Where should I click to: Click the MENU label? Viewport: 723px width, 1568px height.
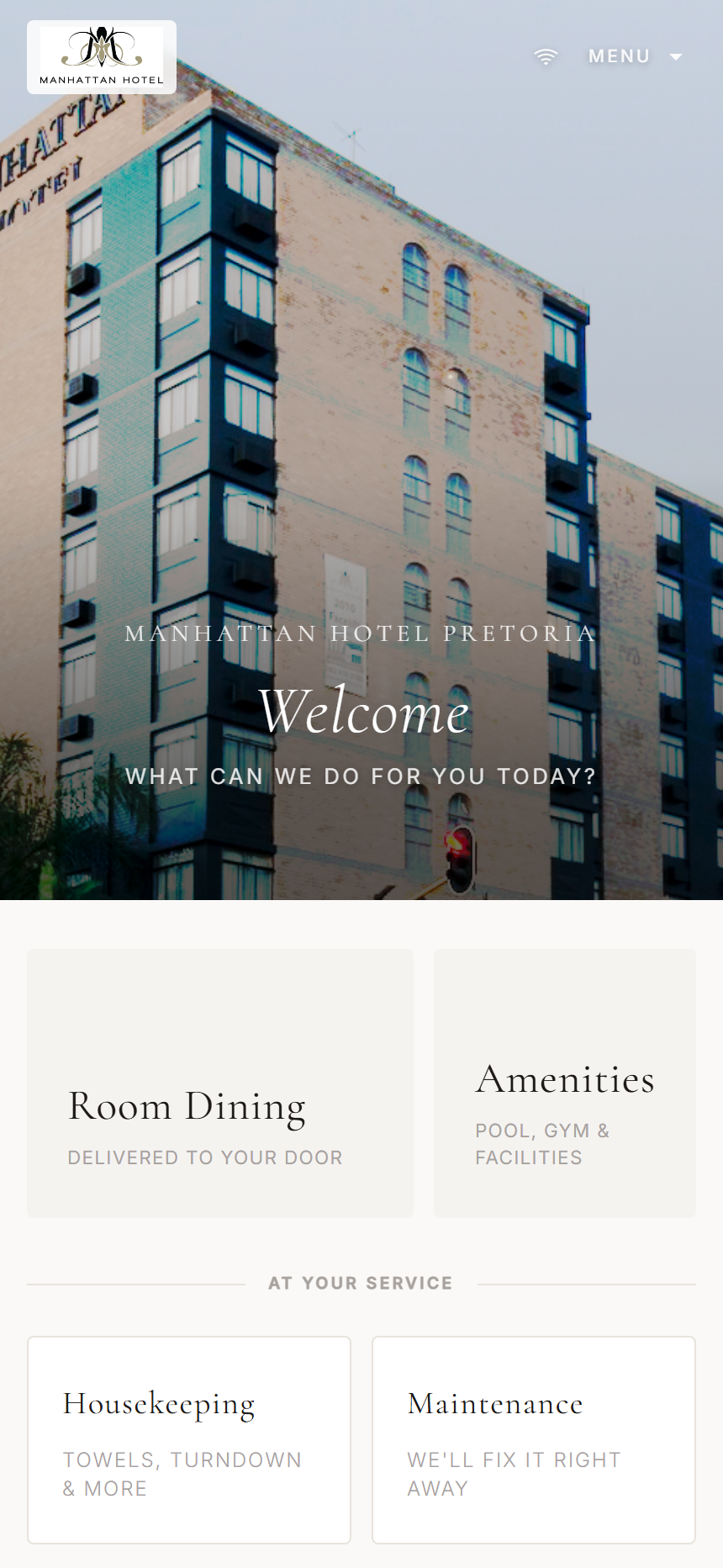pos(620,56)
